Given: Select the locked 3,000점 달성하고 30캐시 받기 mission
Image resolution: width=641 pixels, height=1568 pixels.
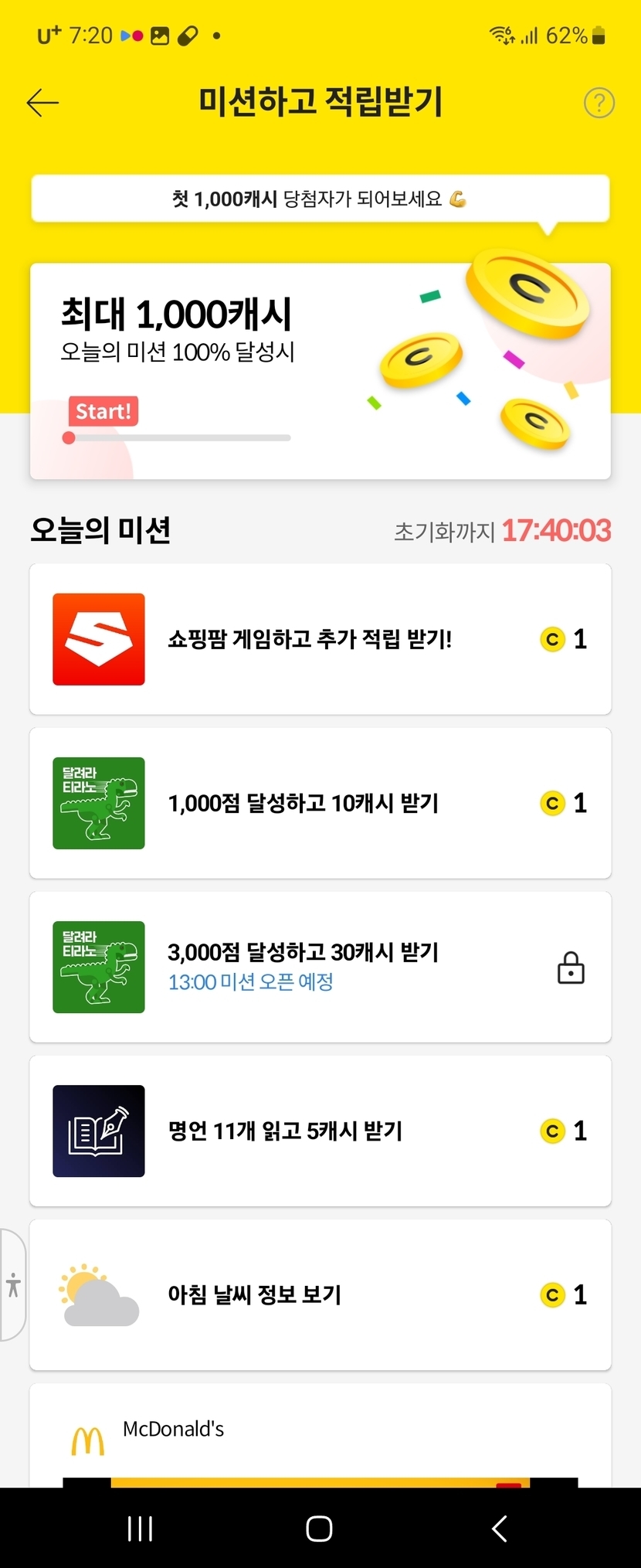Looking at the screenshot, I should (x=320, y=967).
